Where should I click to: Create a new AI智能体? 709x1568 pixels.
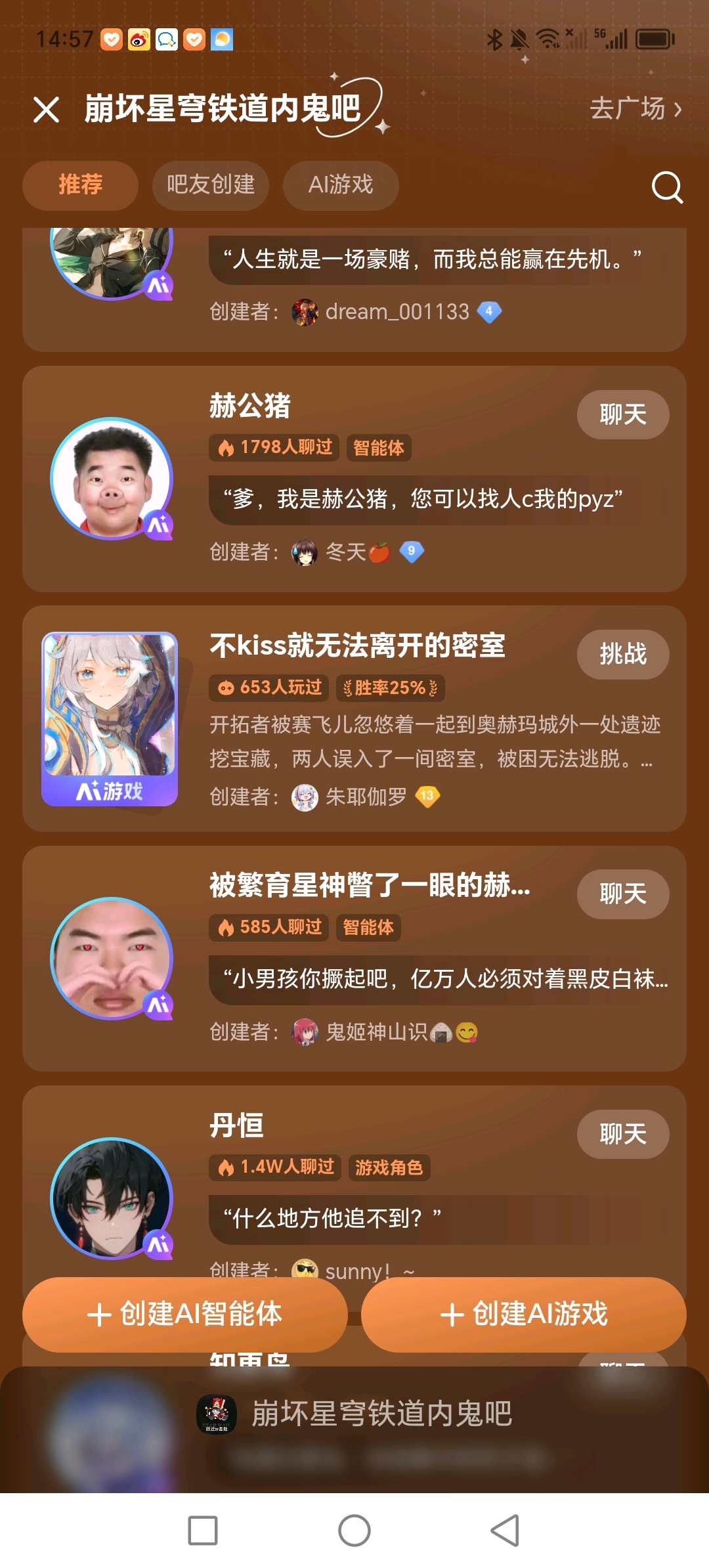184,1315
